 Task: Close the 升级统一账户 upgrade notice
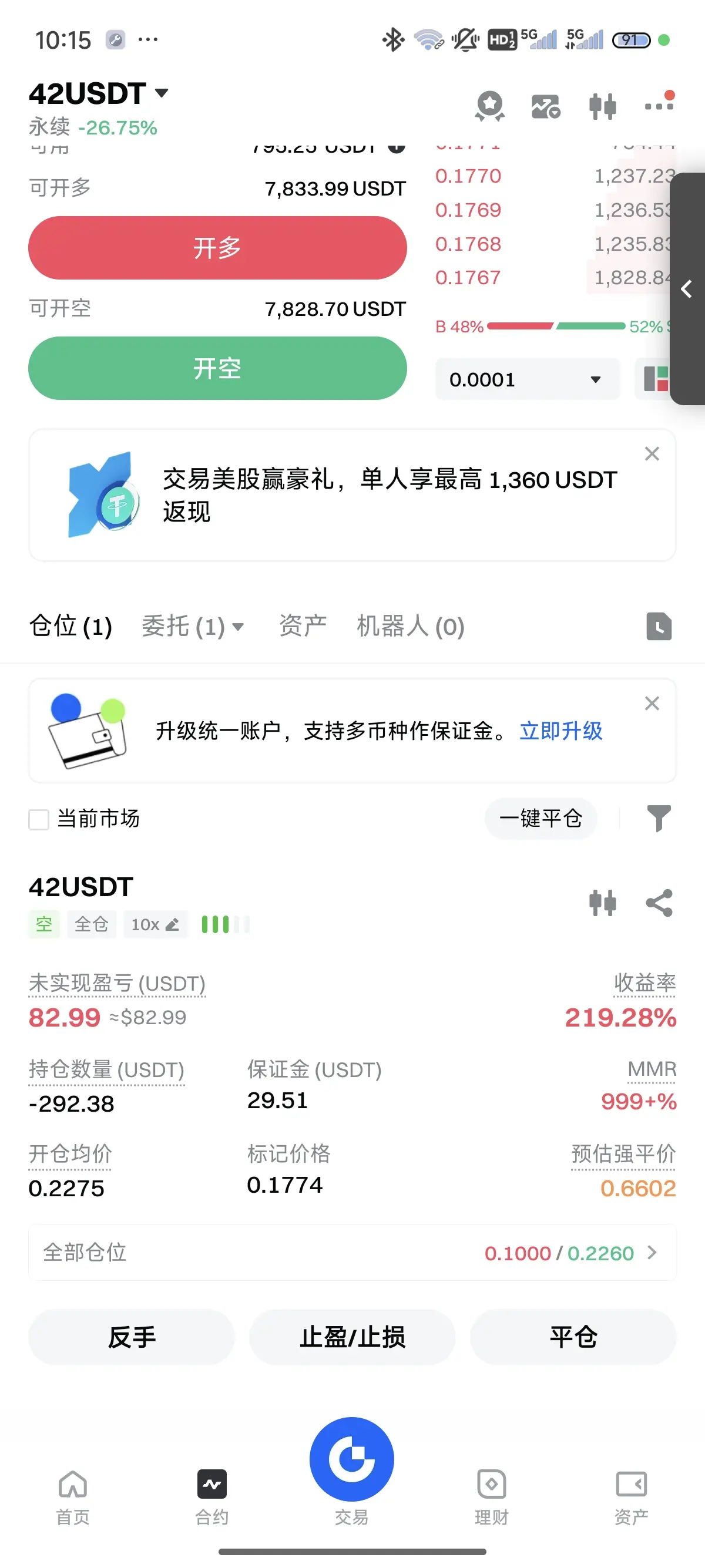[652, 704]
